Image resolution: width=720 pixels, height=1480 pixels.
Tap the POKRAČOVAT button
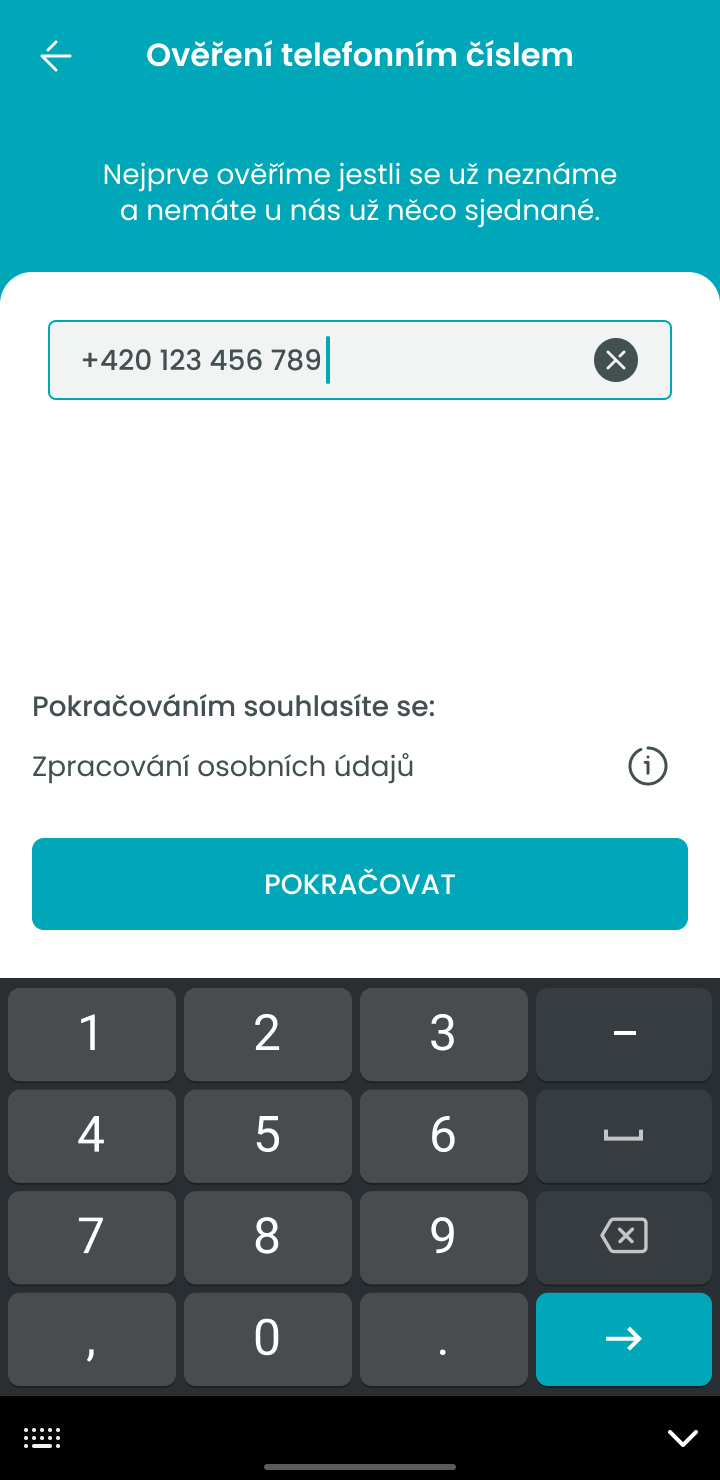(360, 884)
